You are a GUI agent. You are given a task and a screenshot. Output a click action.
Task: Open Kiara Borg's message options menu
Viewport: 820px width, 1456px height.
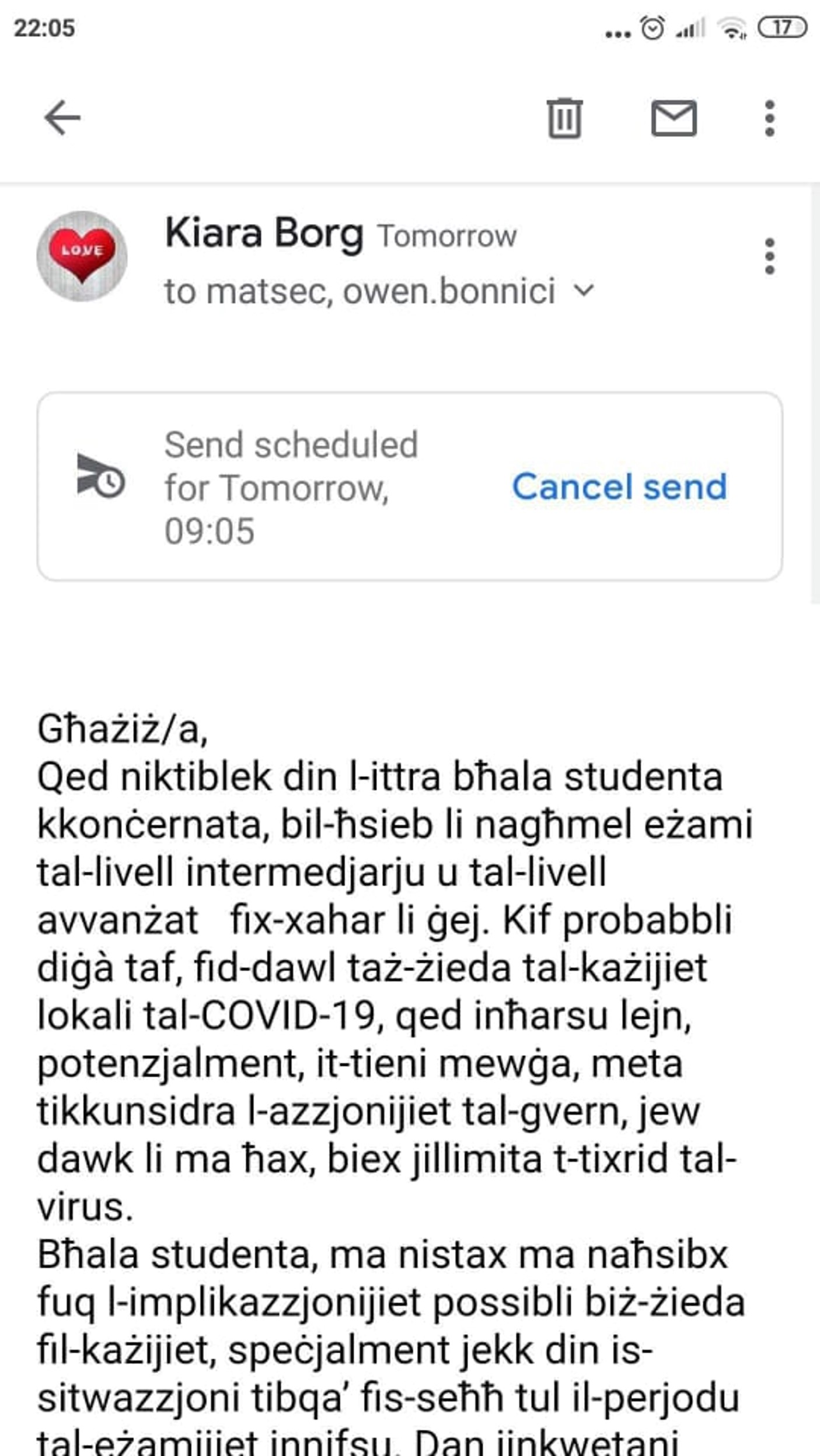[770, 256]
